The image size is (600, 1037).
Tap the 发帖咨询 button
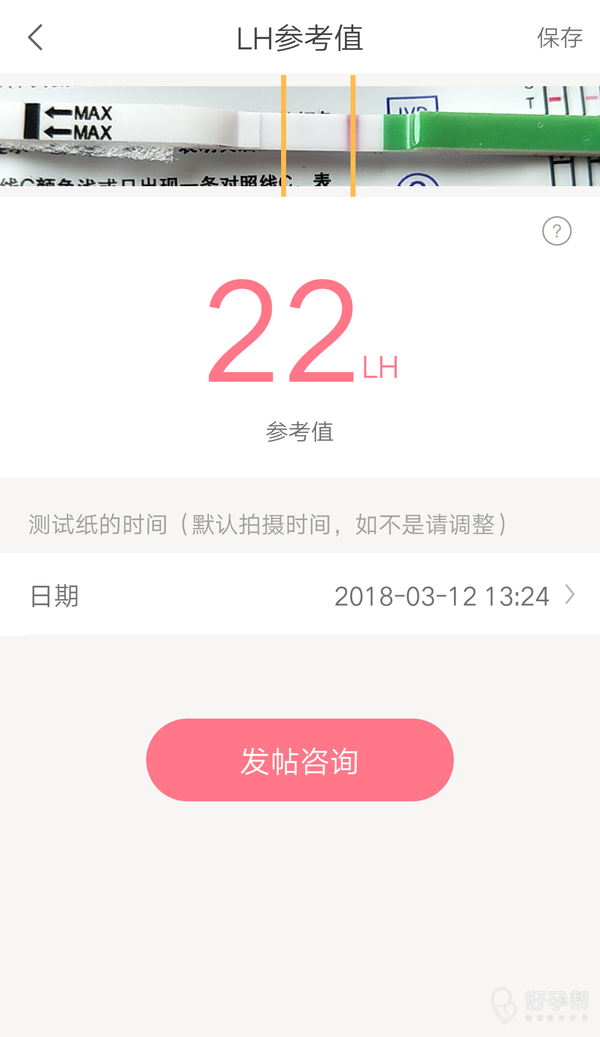[300, 760]
